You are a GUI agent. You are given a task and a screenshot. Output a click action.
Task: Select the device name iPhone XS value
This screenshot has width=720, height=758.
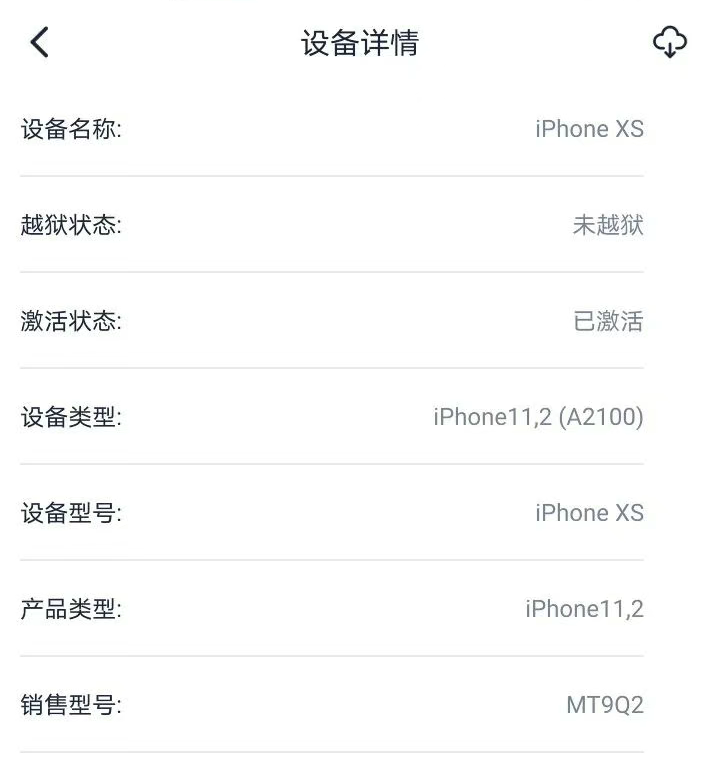tap(589, 128)
